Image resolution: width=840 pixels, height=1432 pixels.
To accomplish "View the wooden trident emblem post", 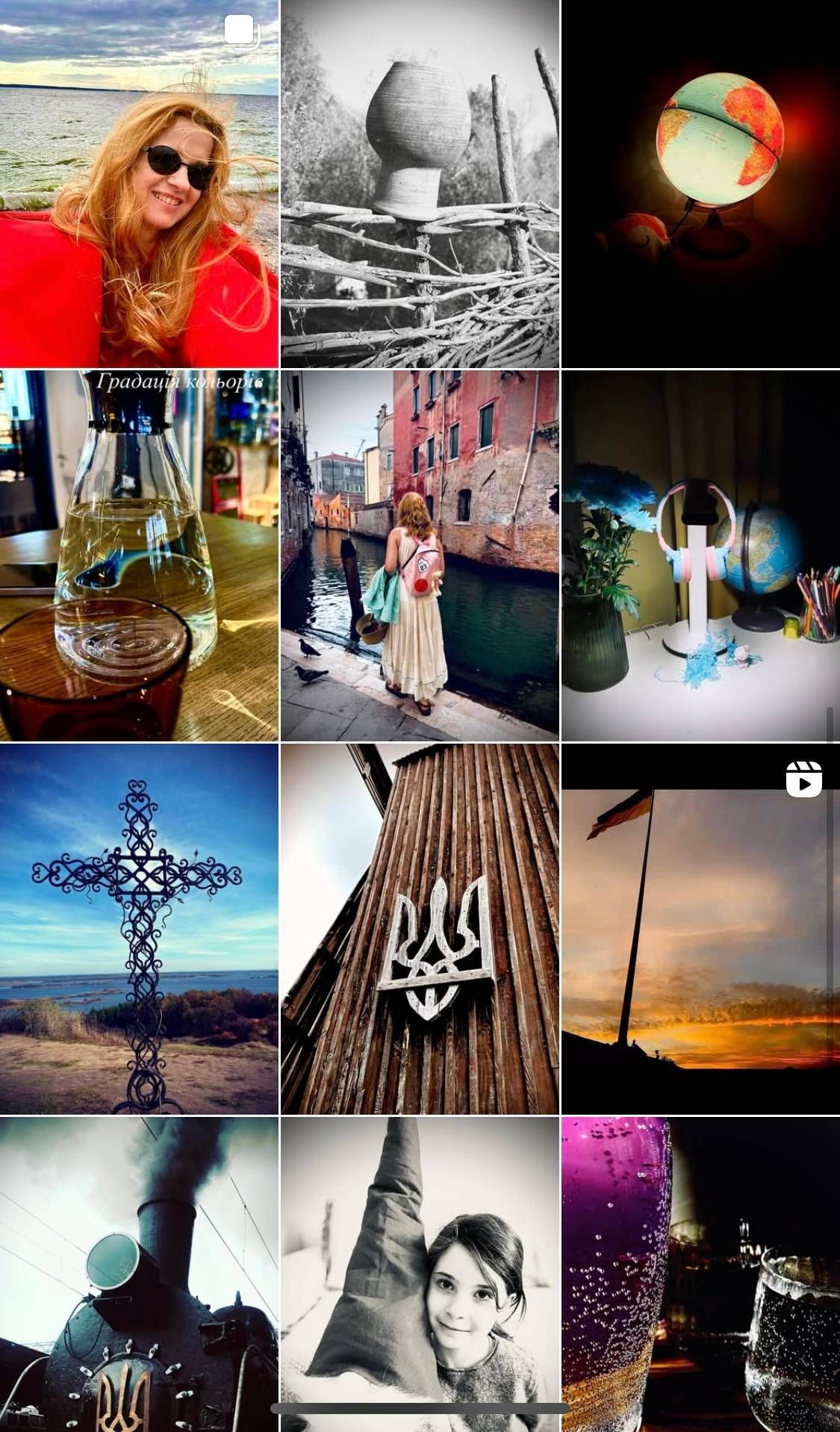I will (420, 929).
